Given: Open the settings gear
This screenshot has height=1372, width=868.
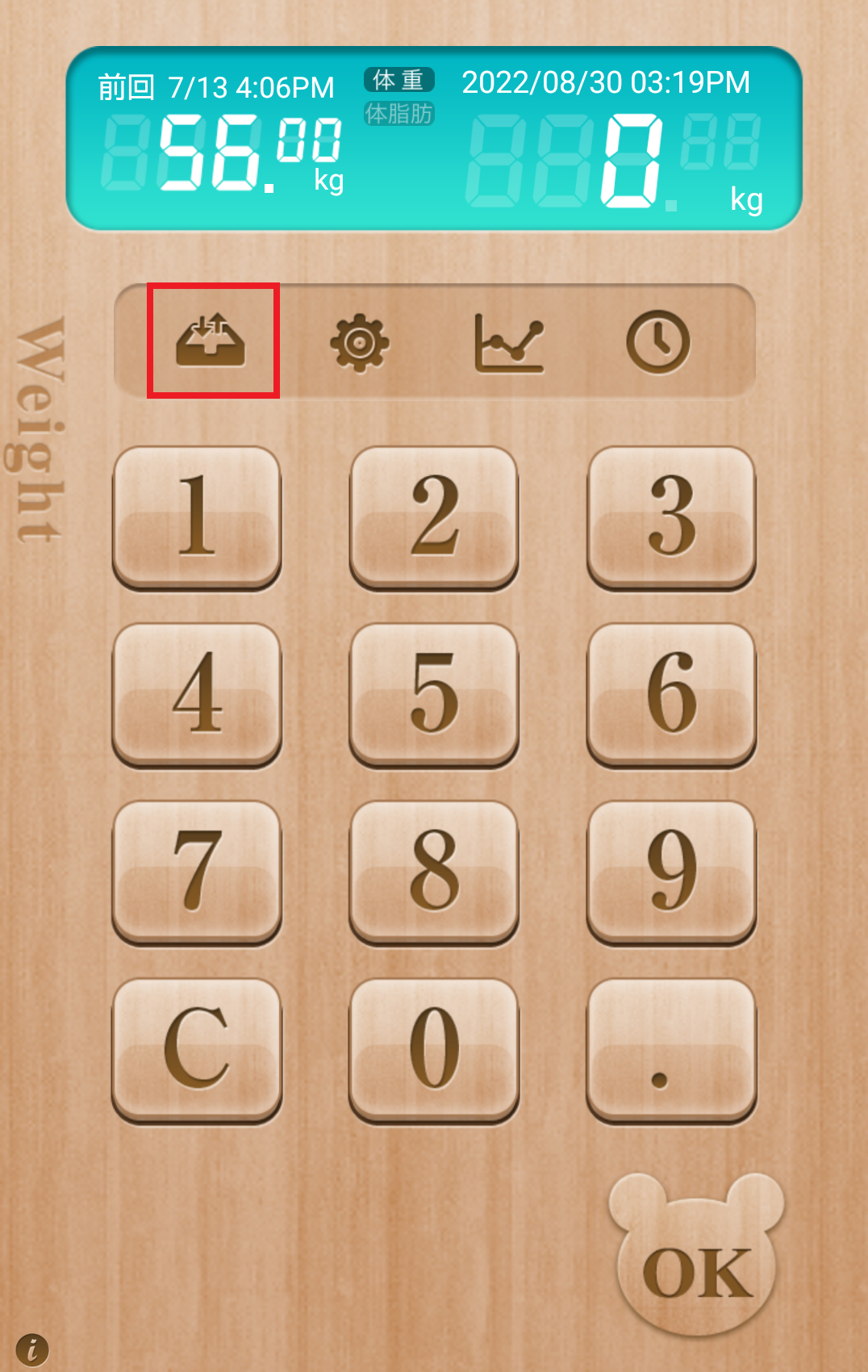Looking at the screenshot, I should pyautogui.click(x=360, y=343).
